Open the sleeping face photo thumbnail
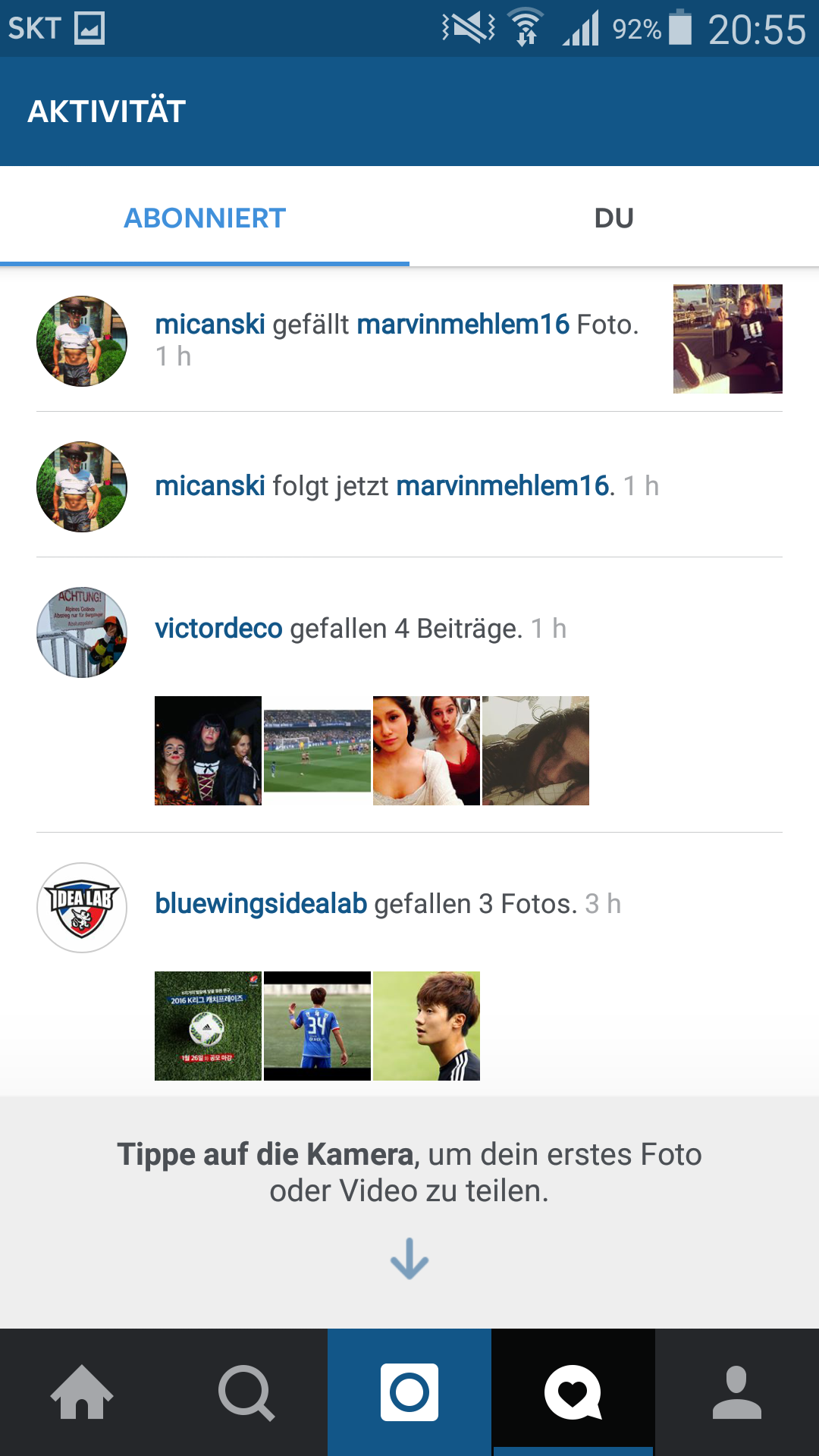 (535, 751)
